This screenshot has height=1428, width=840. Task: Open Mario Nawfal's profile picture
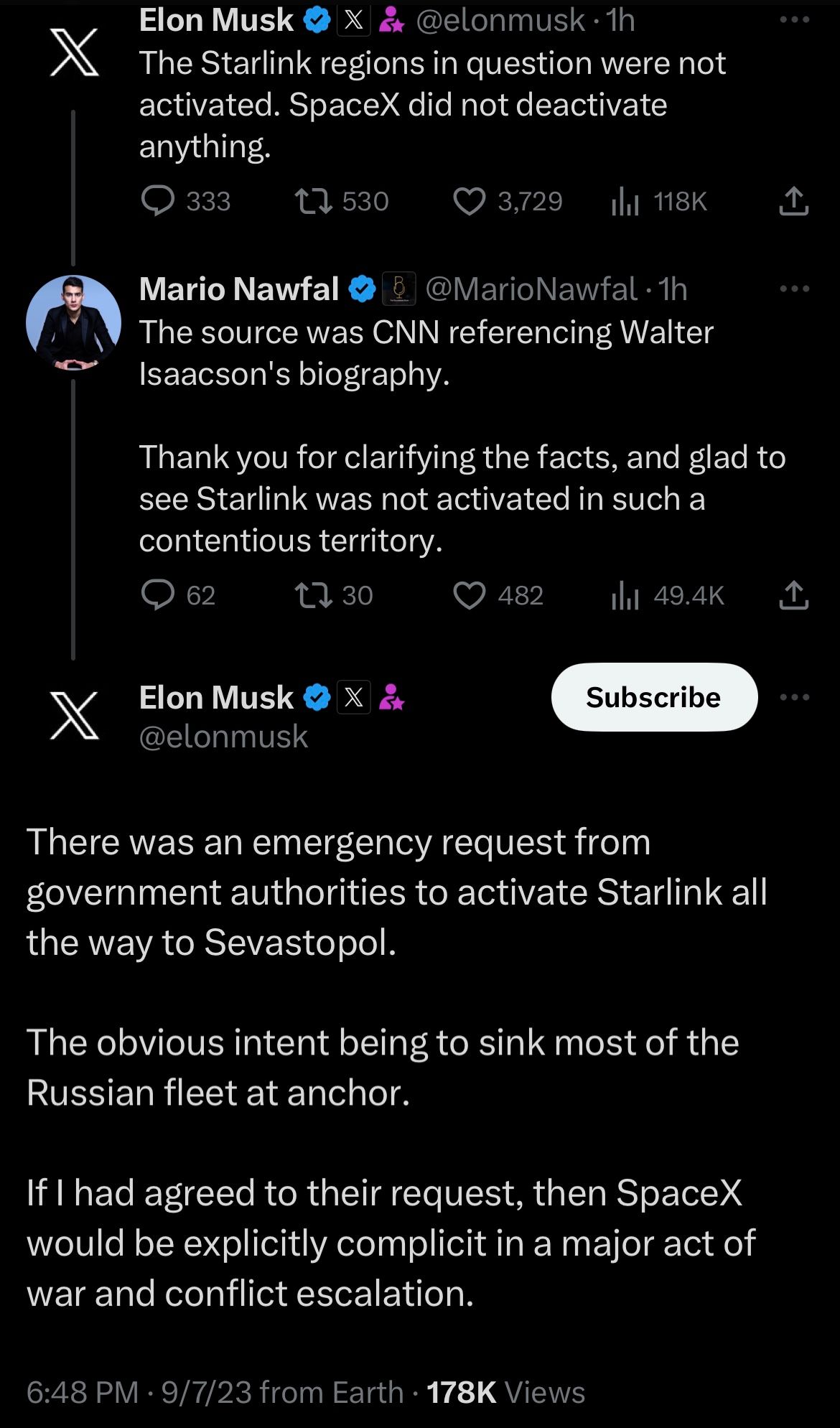pyautogui.click(x=73, y=322)
